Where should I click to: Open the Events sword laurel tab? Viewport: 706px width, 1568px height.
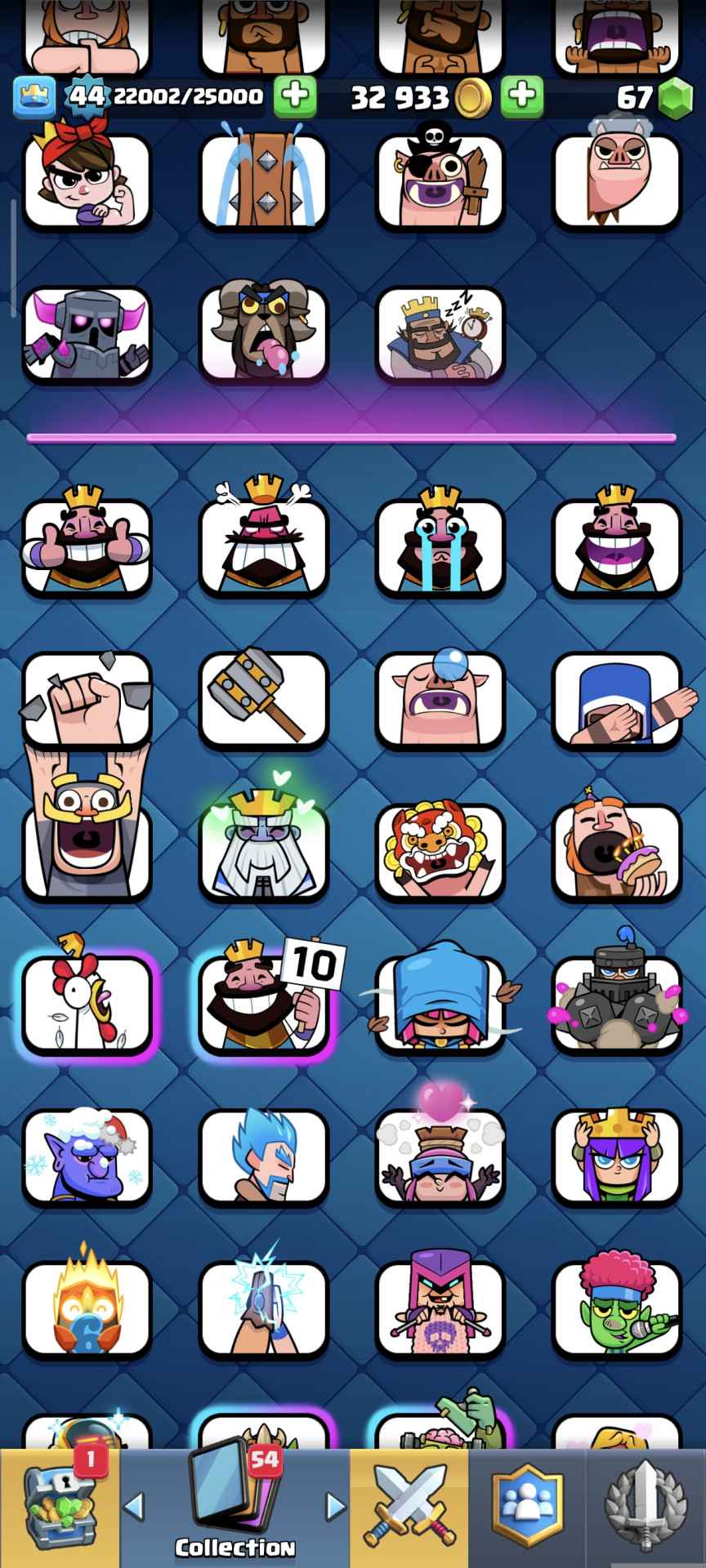[645, 1507]
